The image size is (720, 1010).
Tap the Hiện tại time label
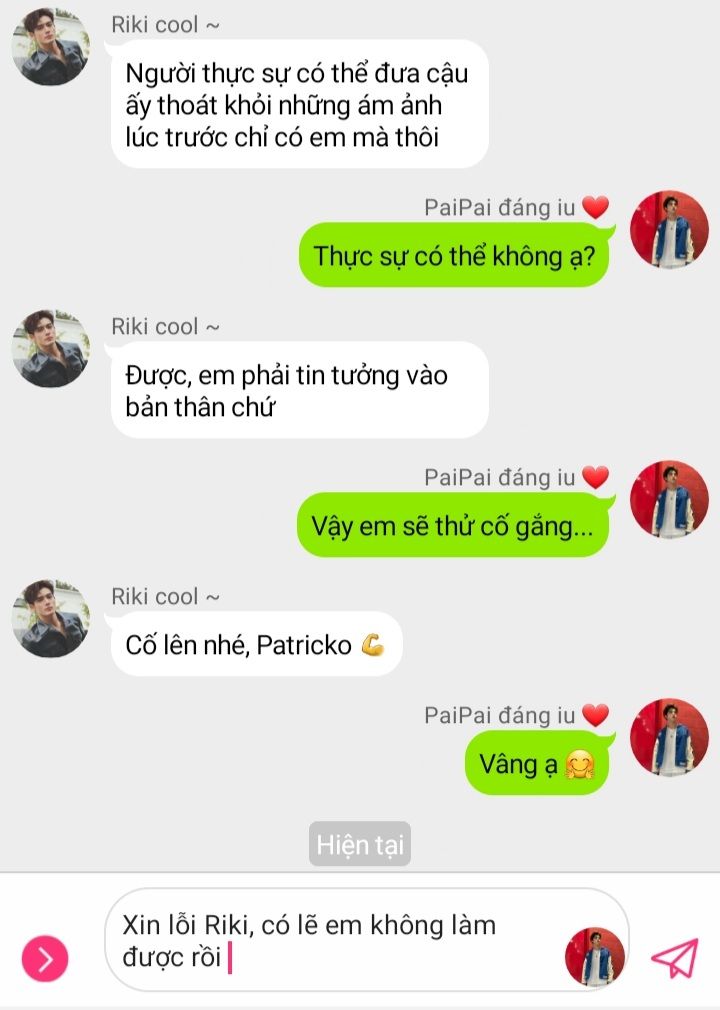point(360,845)
